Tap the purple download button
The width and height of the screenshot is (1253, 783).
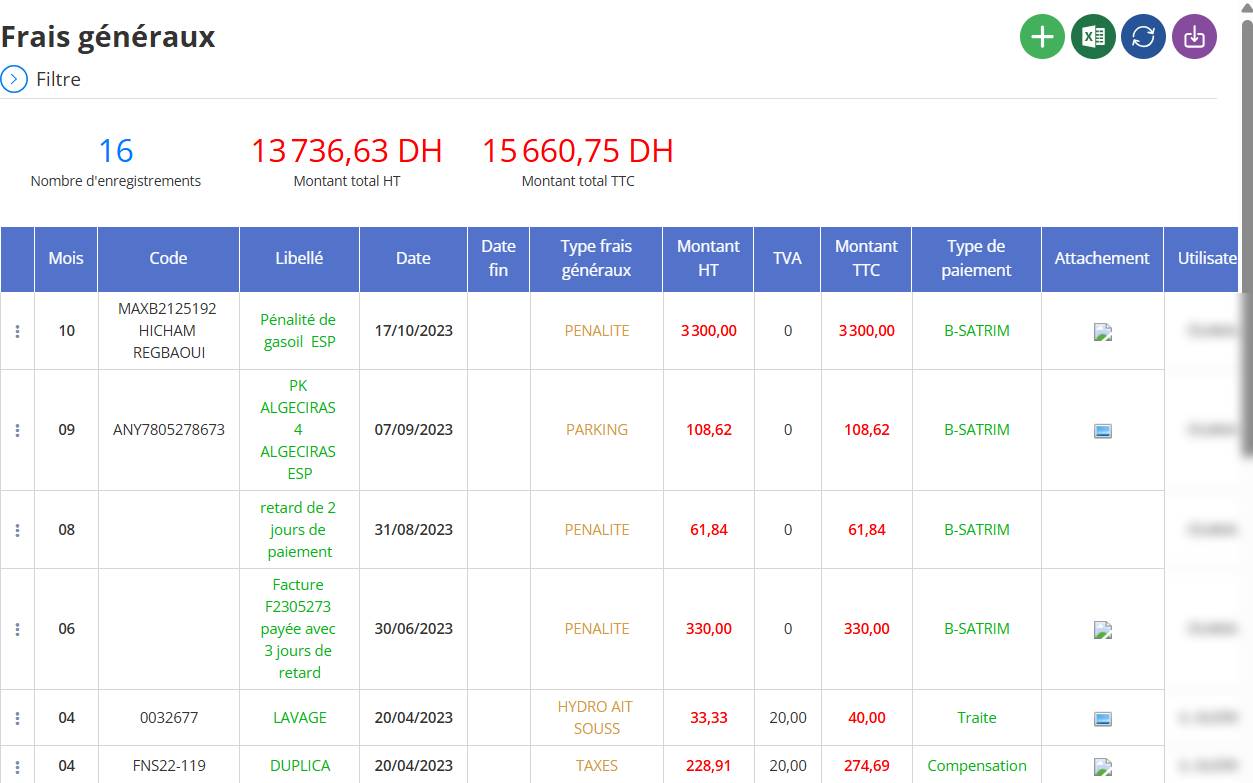click(x=1194, y=37)
